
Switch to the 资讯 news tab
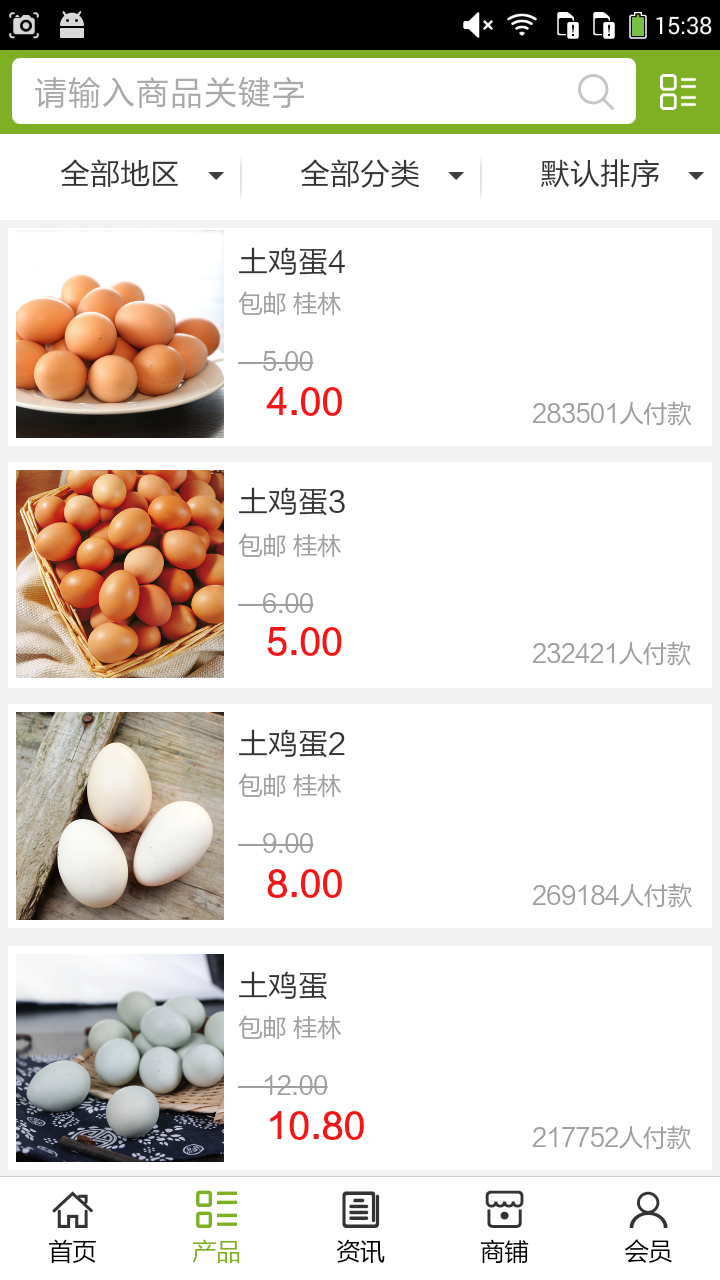[x=360, y=1227]
